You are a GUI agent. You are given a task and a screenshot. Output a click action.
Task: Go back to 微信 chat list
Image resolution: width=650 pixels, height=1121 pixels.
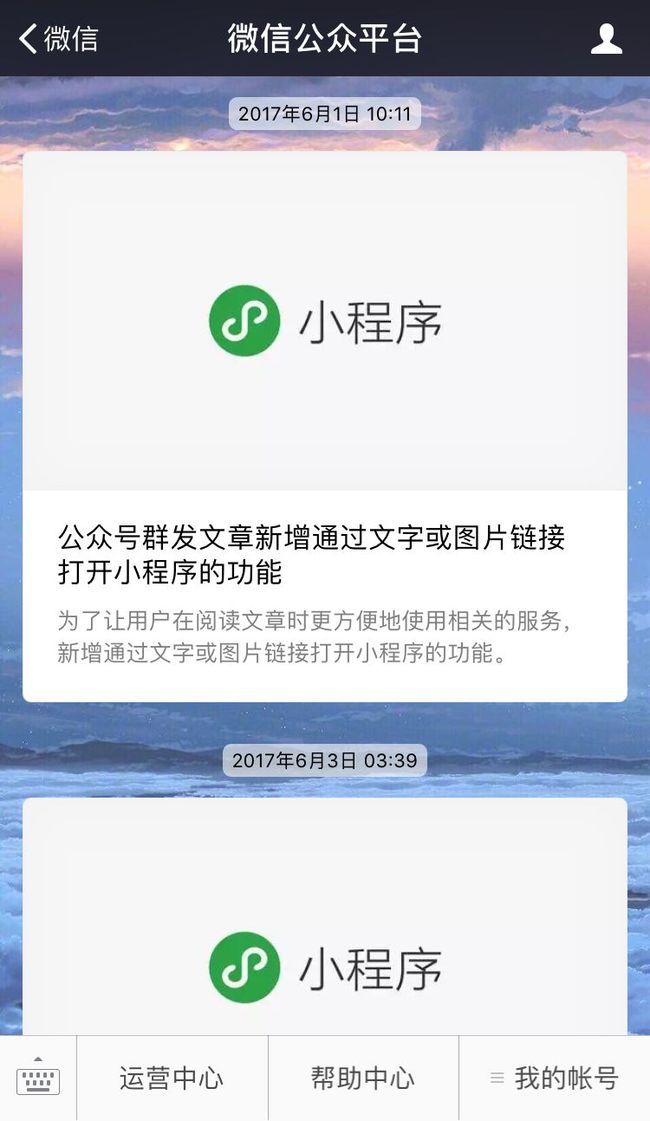(59, 38)
